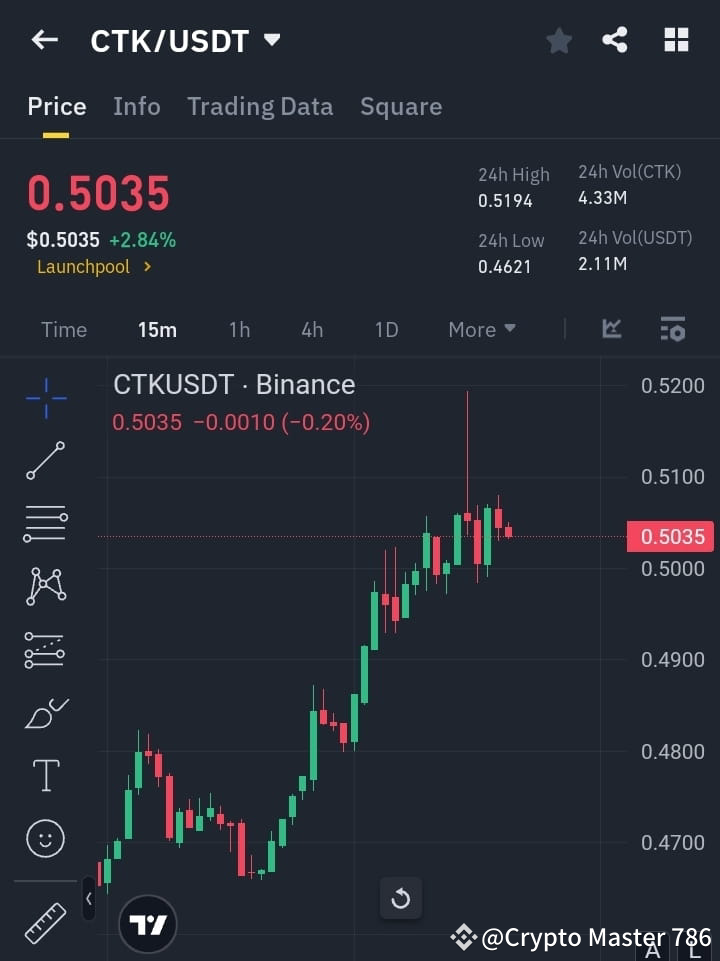Select the crosshair cursor tool
This screenshot has height=961, width=720.
[x=44, y=399]
